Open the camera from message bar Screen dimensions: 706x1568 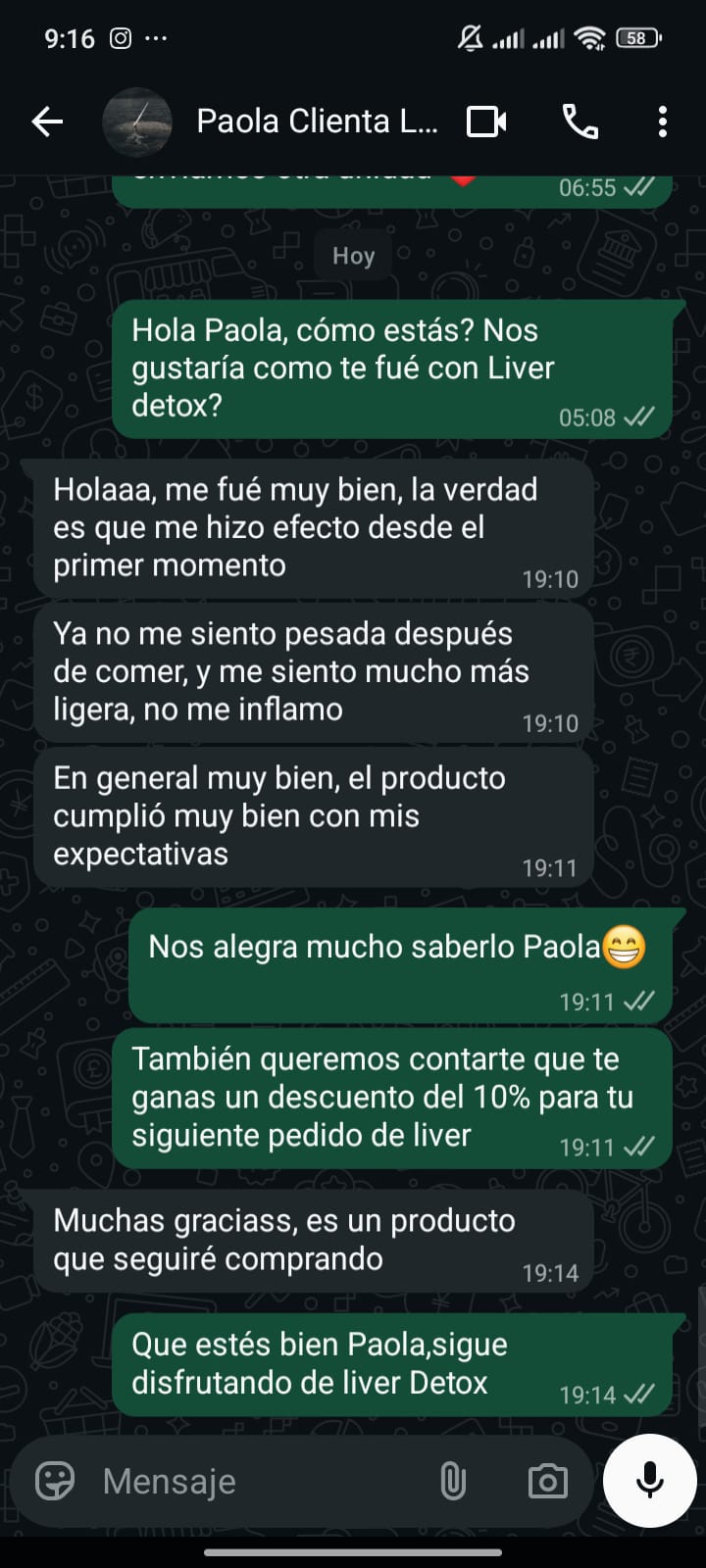pyautogui.click(x=547, y=1481)
